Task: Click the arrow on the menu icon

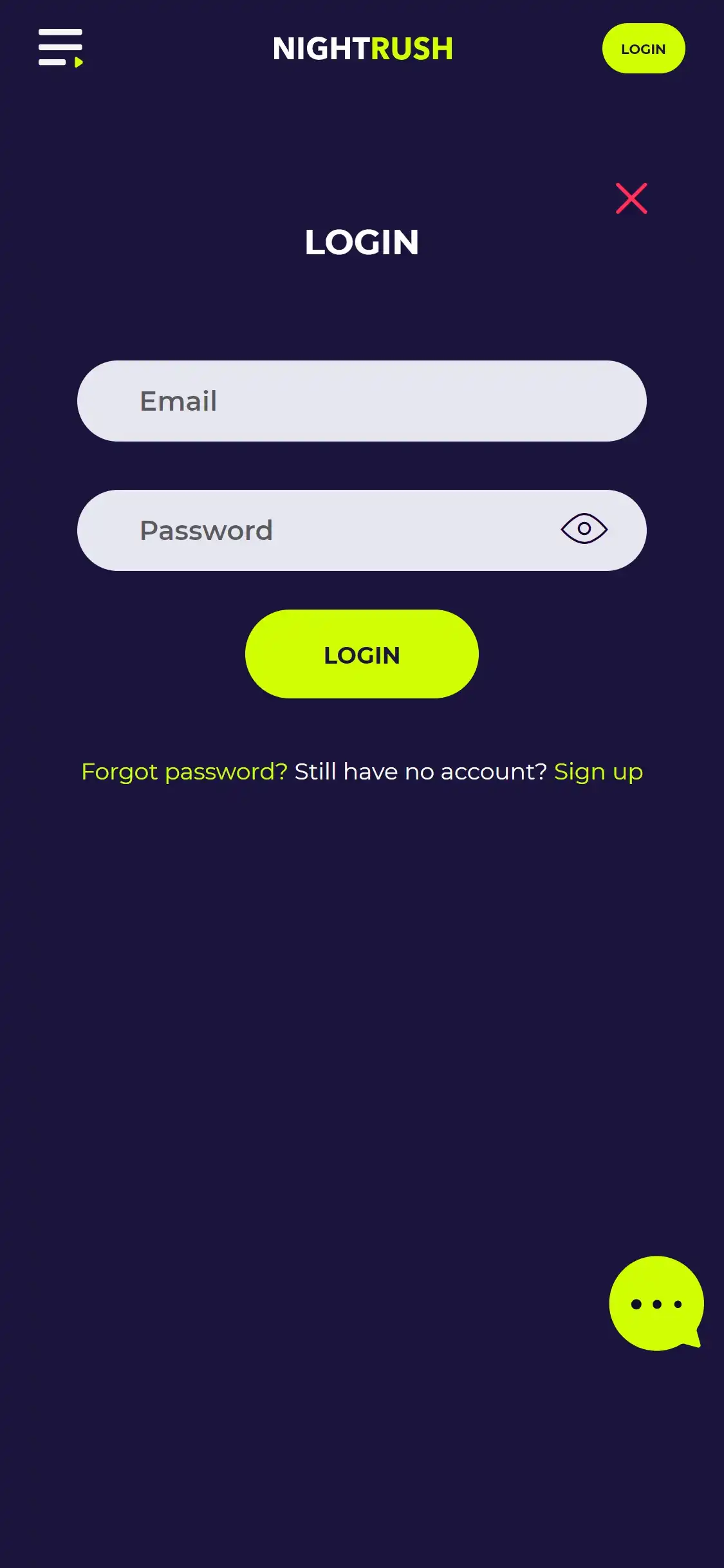Action: [x=78, y=62]
